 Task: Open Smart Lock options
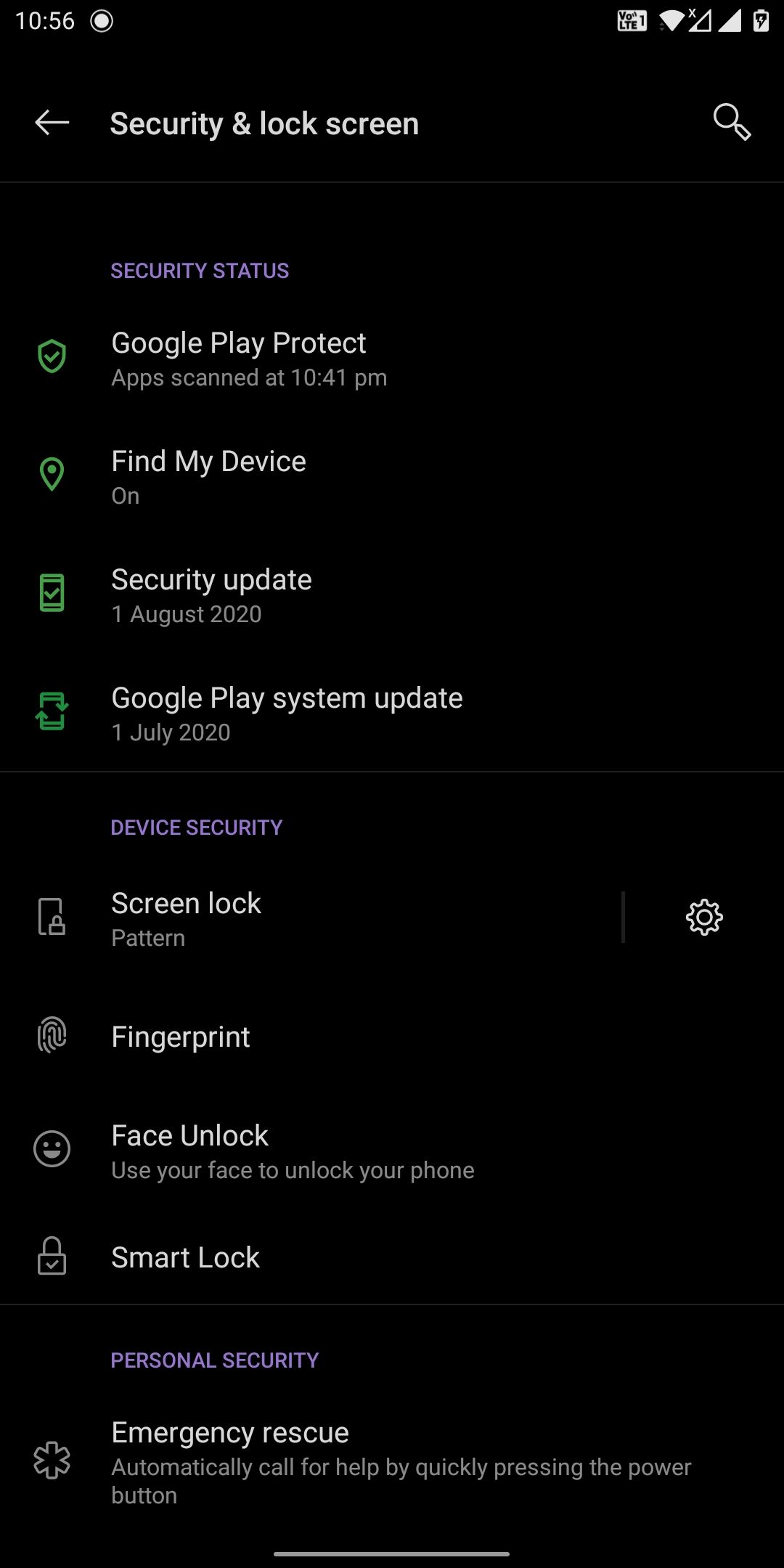click(x=186, y=1257)
